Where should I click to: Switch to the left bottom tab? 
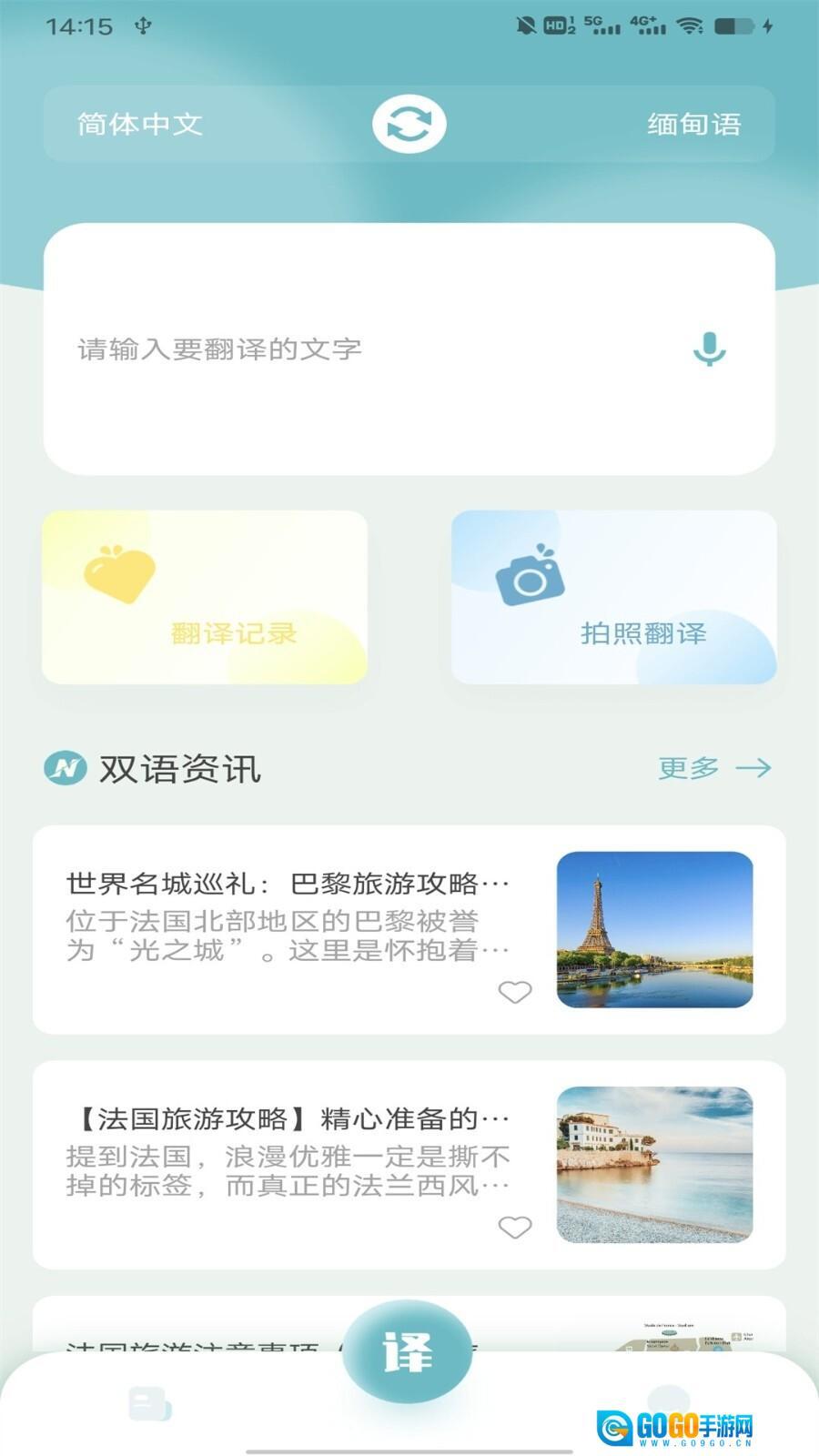(150, 1404)
